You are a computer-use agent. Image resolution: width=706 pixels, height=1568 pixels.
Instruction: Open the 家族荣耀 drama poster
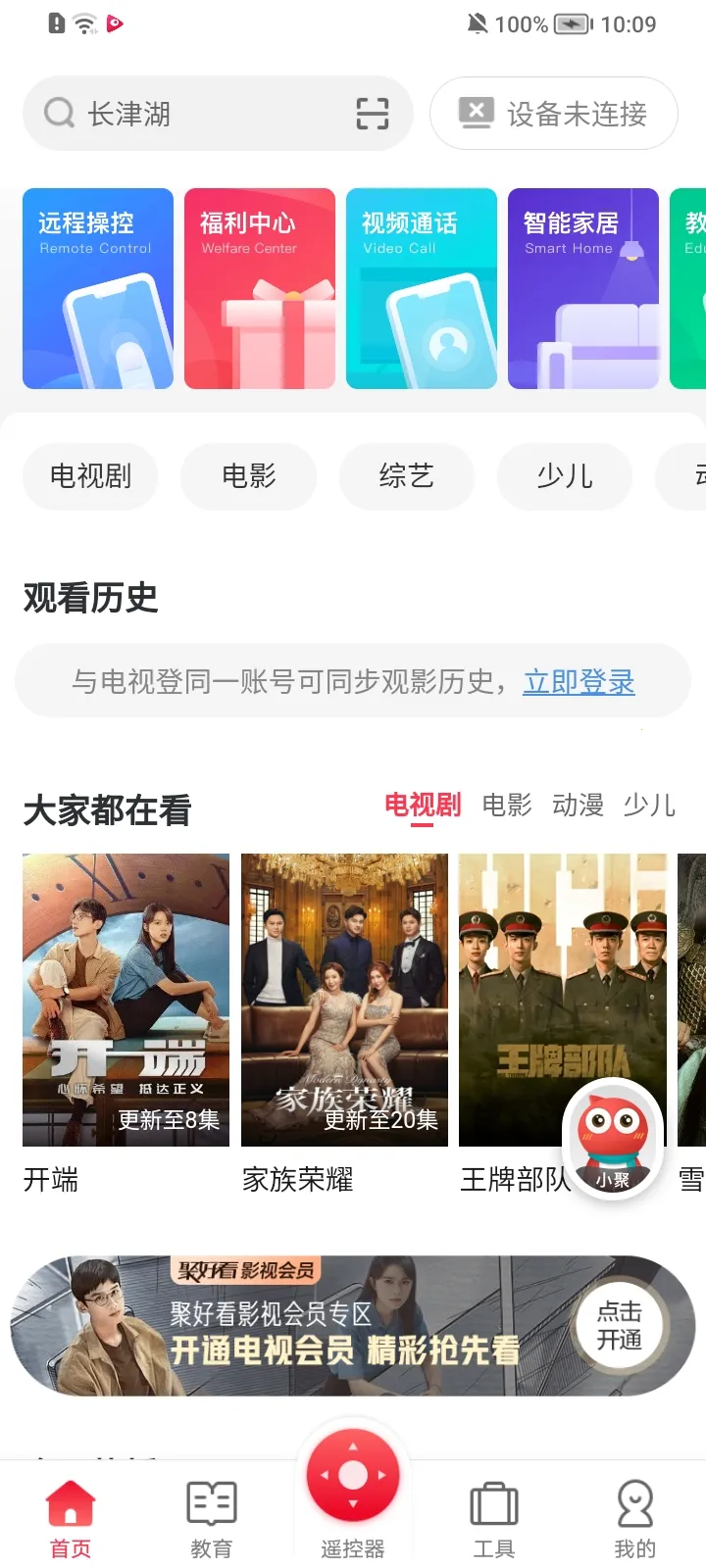tap(344, 1000)
